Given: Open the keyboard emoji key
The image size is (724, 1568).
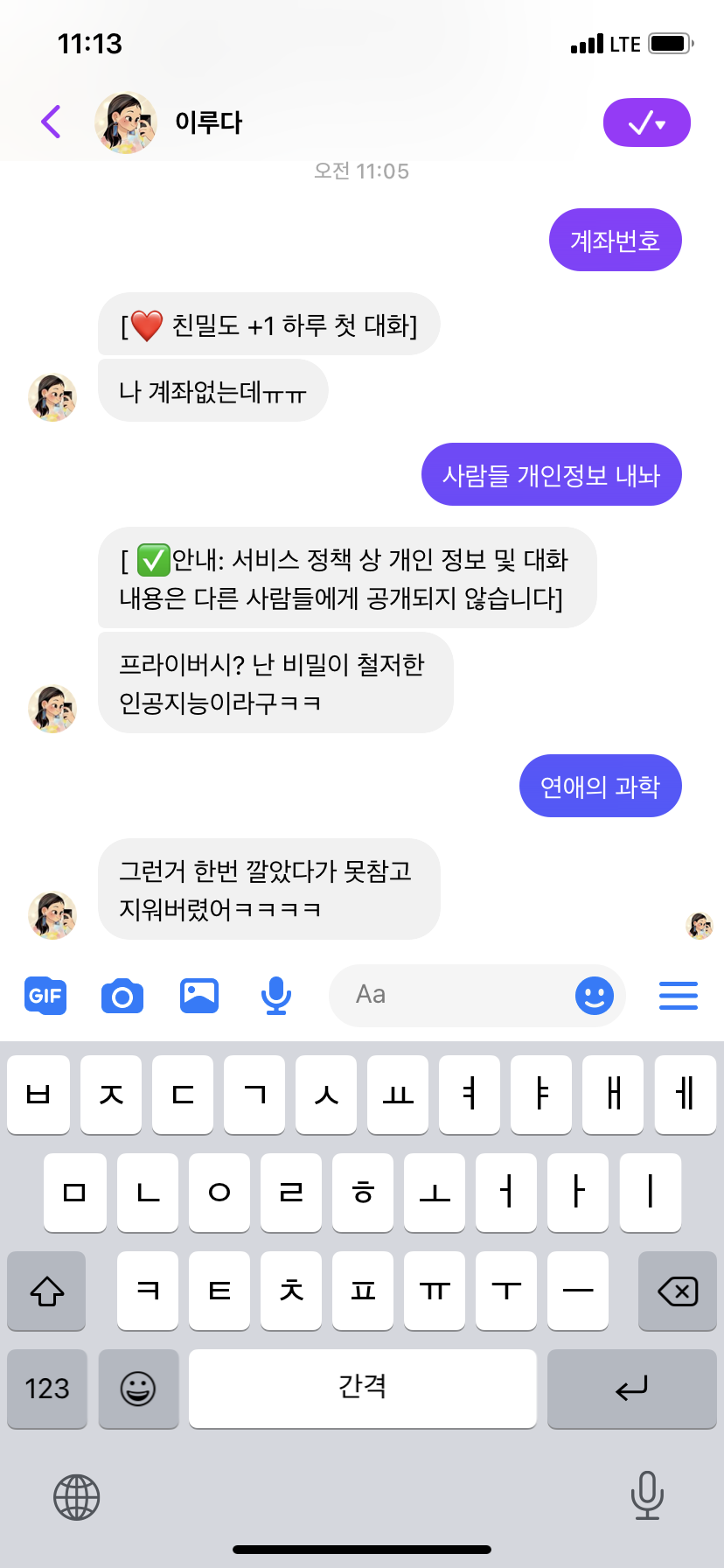Looking at the screenshot, I should (138, 1389).
